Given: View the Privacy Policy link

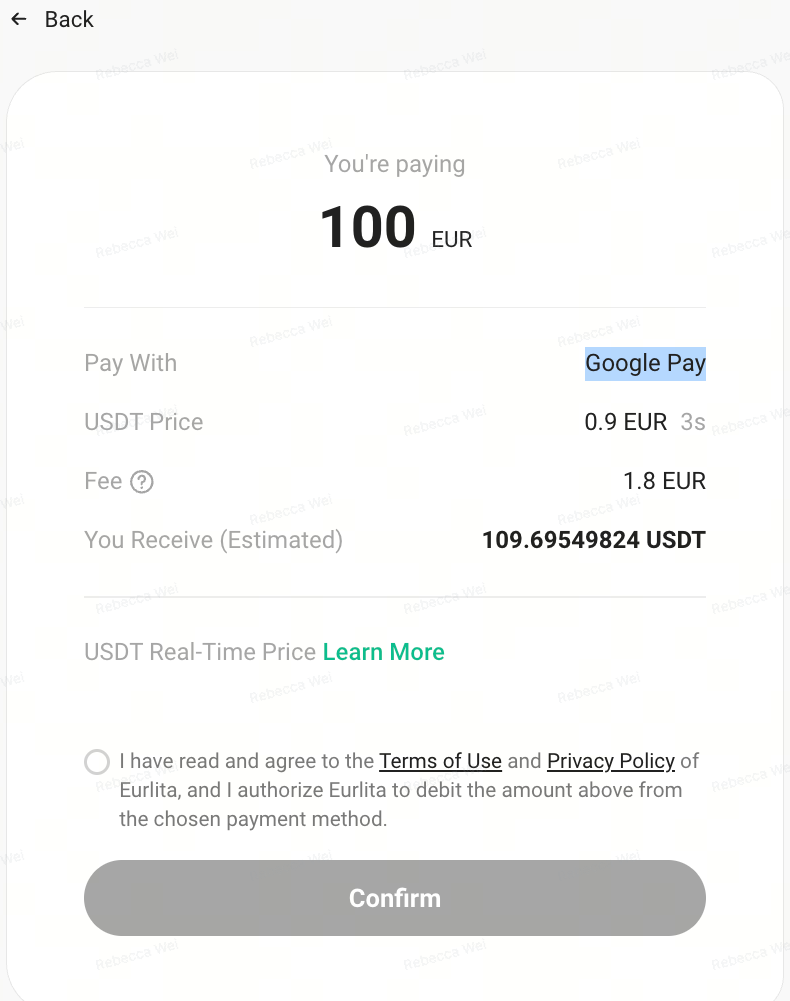Looking at the screenshot, I should click(610, 761).
